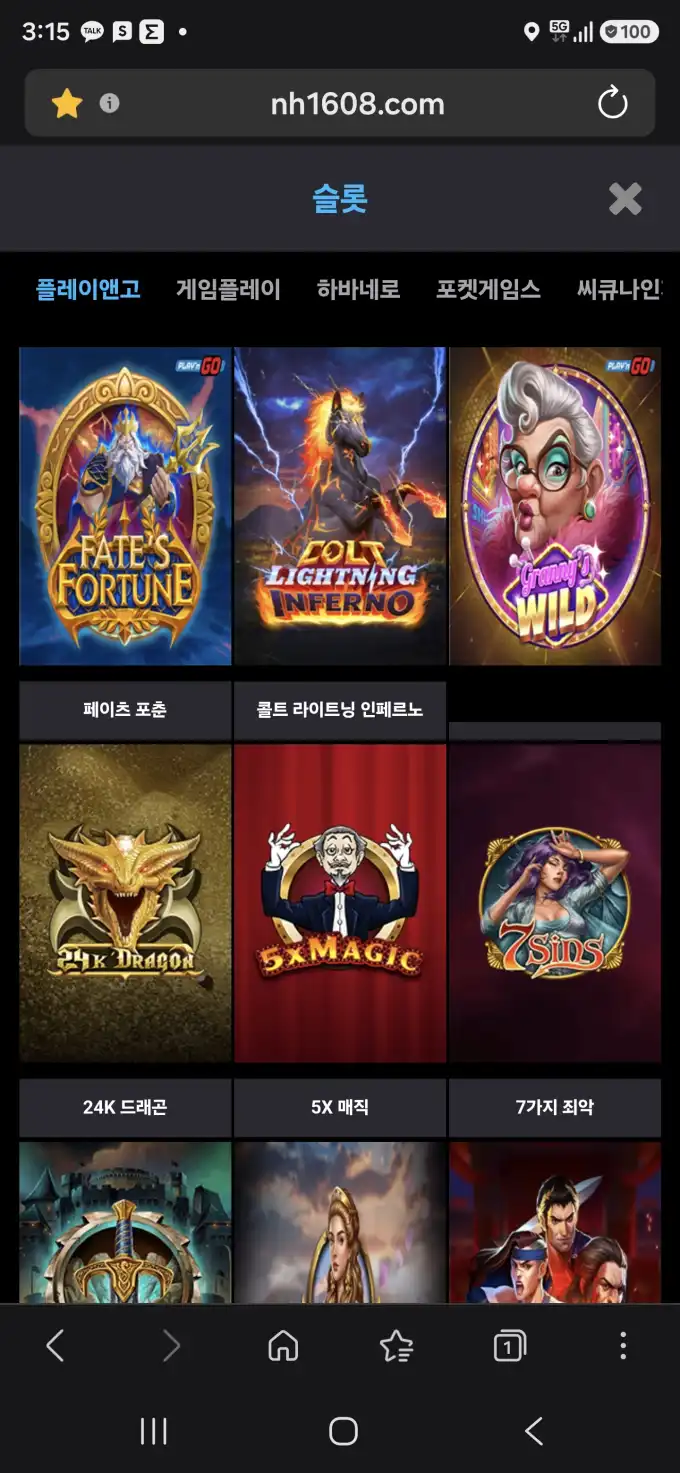Play the 5x Magic slot game
Image resolution: width=680 pixels, height=1473 pixels.
pos(340,903)
